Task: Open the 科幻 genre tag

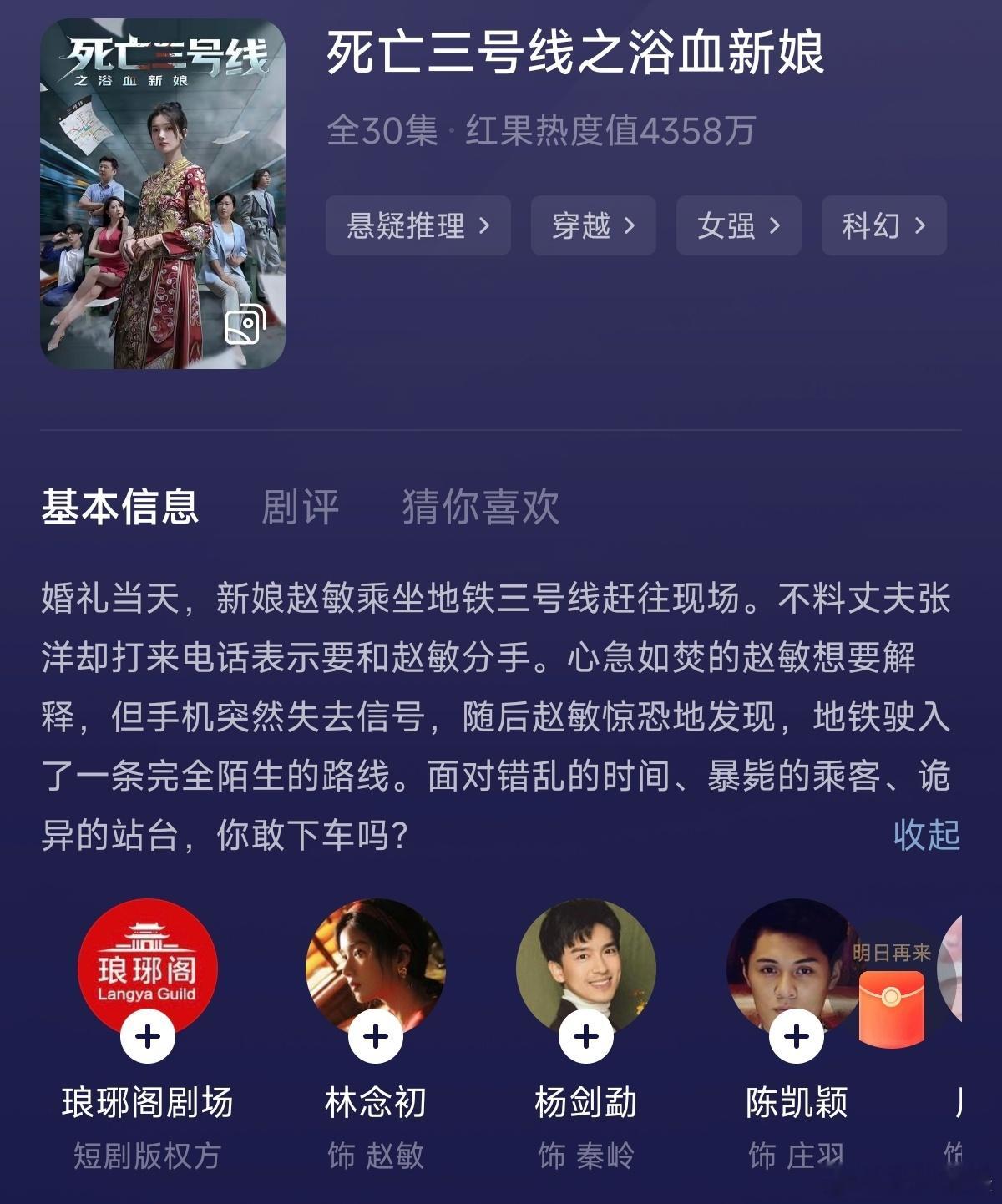Action: 883,225
